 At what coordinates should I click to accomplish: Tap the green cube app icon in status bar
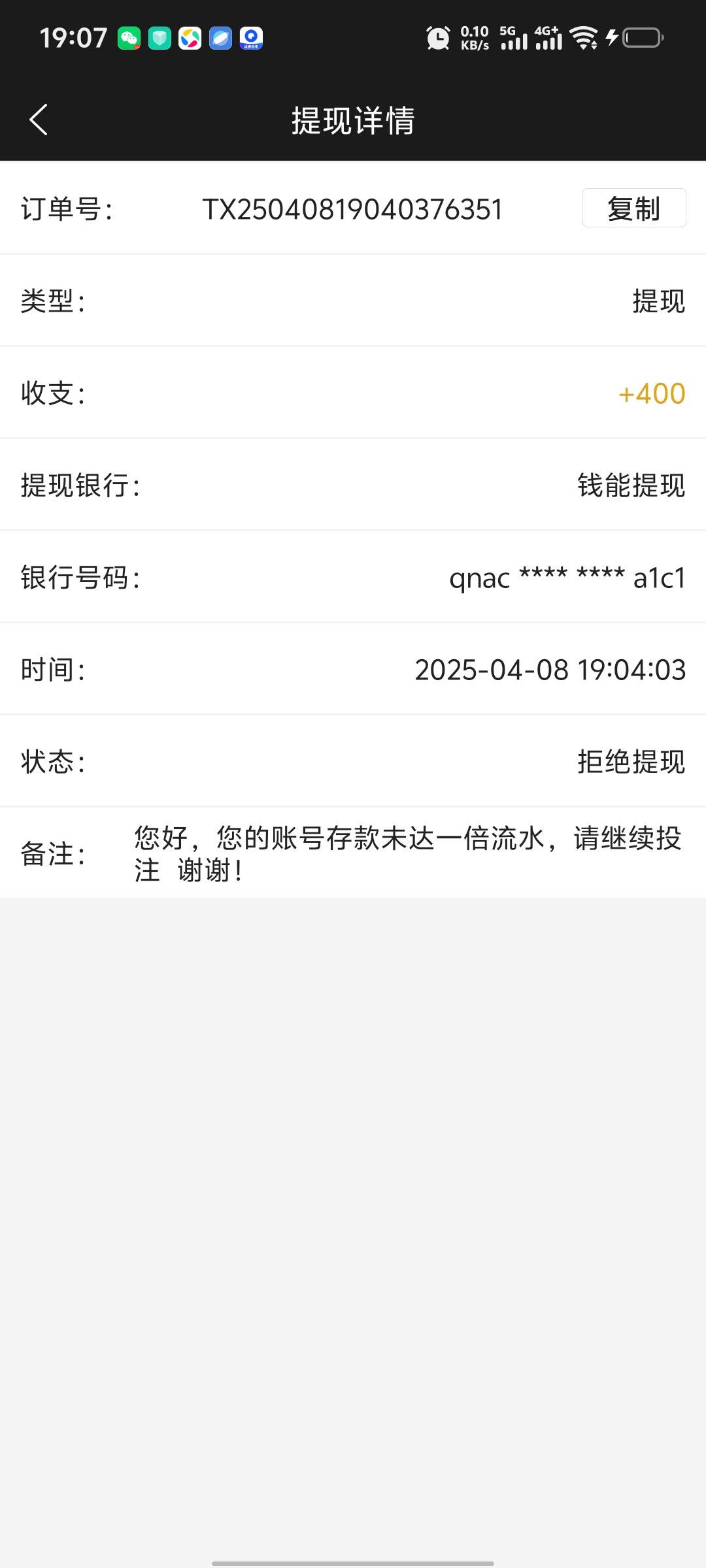[x=159, y=39]
